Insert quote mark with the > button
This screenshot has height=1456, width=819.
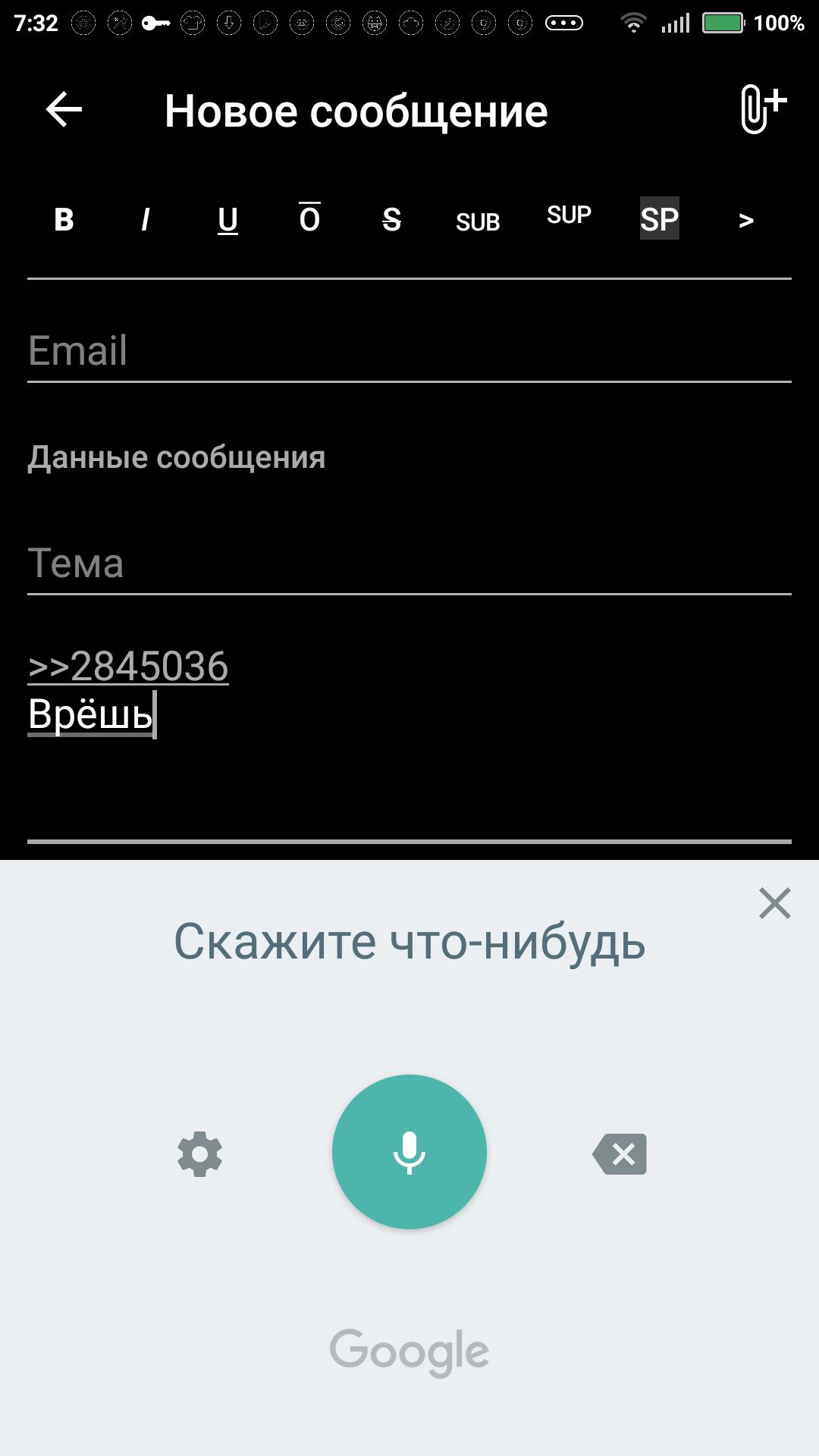(x=746, y=221)
